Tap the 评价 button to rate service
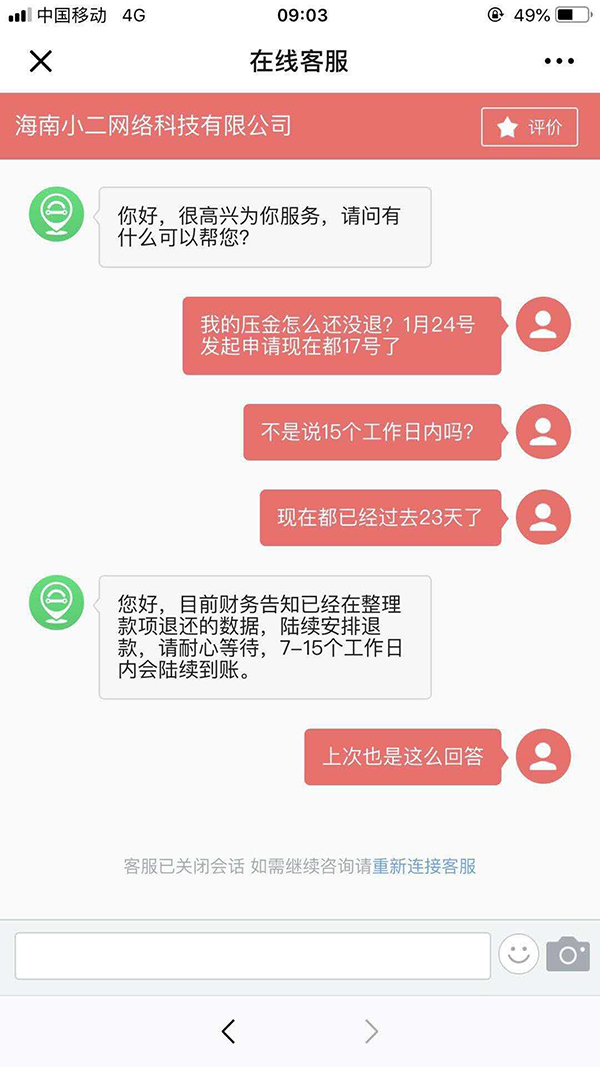 (529, 127)
